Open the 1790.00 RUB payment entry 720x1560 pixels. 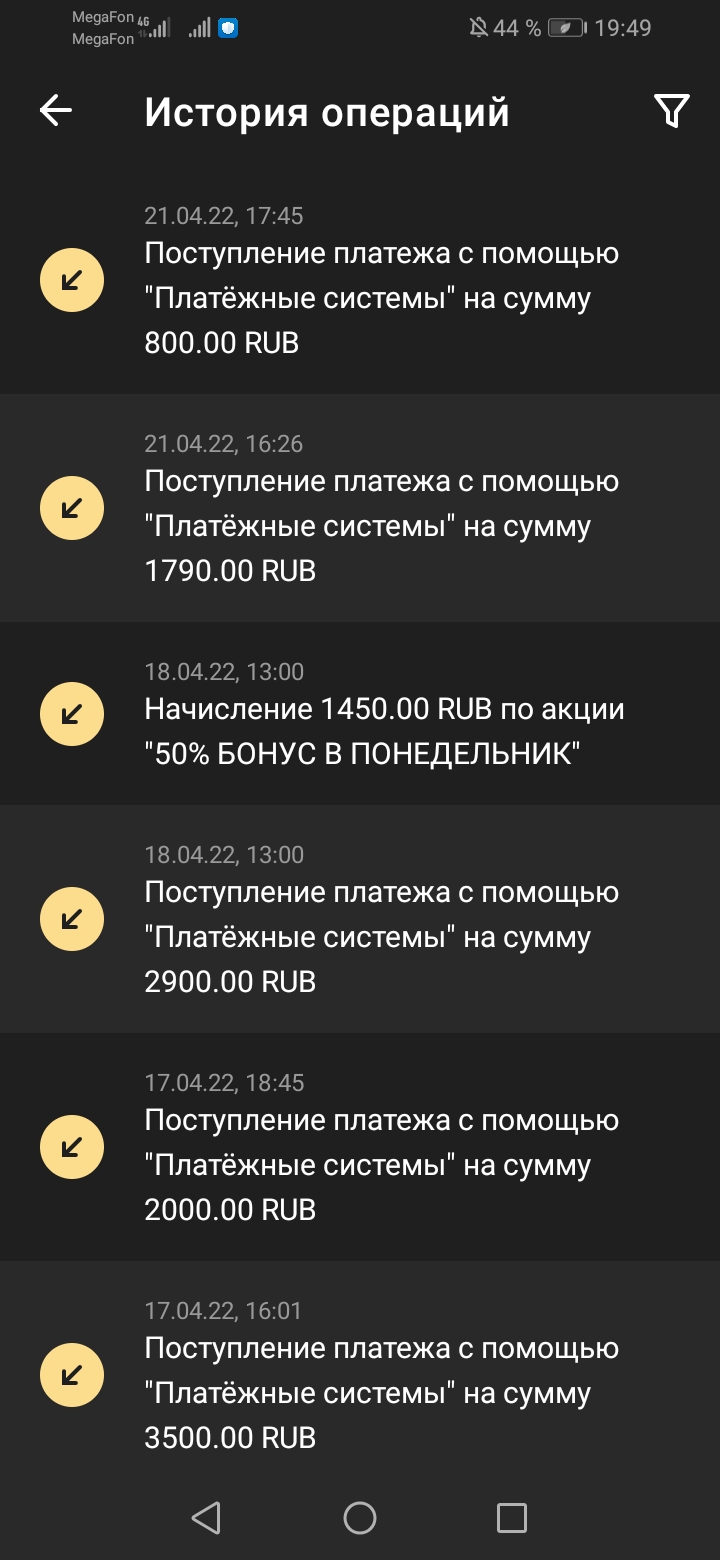(360, 508)
